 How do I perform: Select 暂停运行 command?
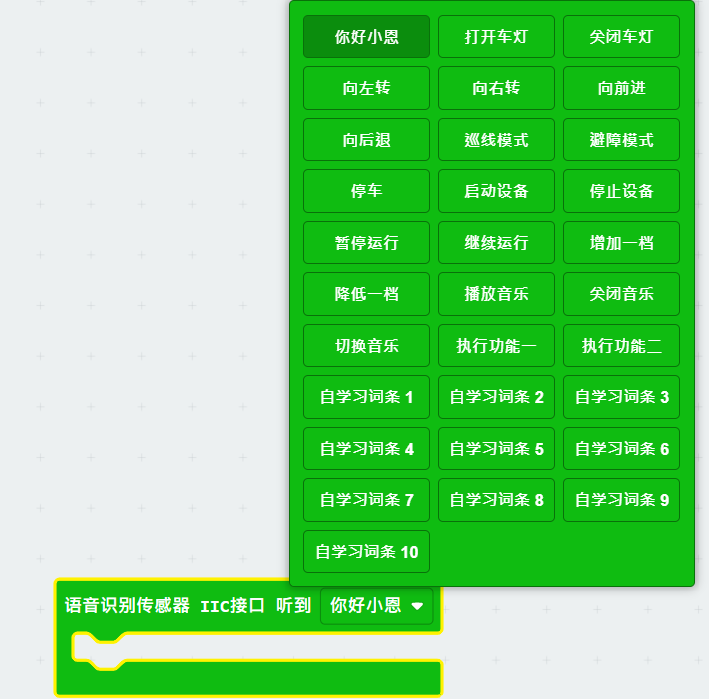[366, 243]
